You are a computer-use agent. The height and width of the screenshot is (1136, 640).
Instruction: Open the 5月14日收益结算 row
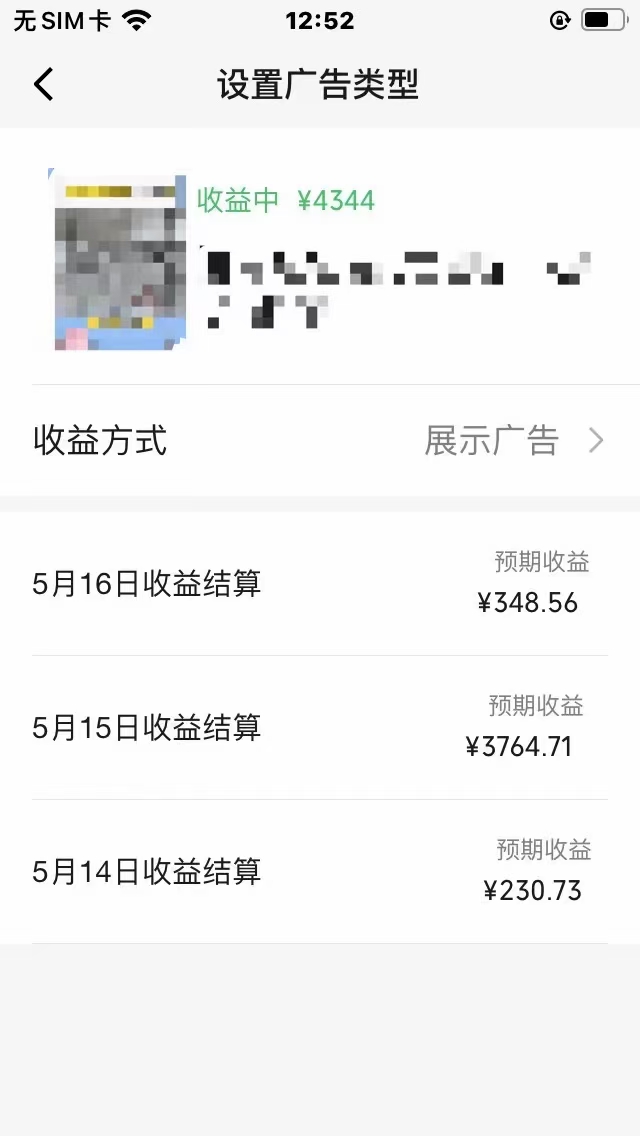tap(320, 871)
